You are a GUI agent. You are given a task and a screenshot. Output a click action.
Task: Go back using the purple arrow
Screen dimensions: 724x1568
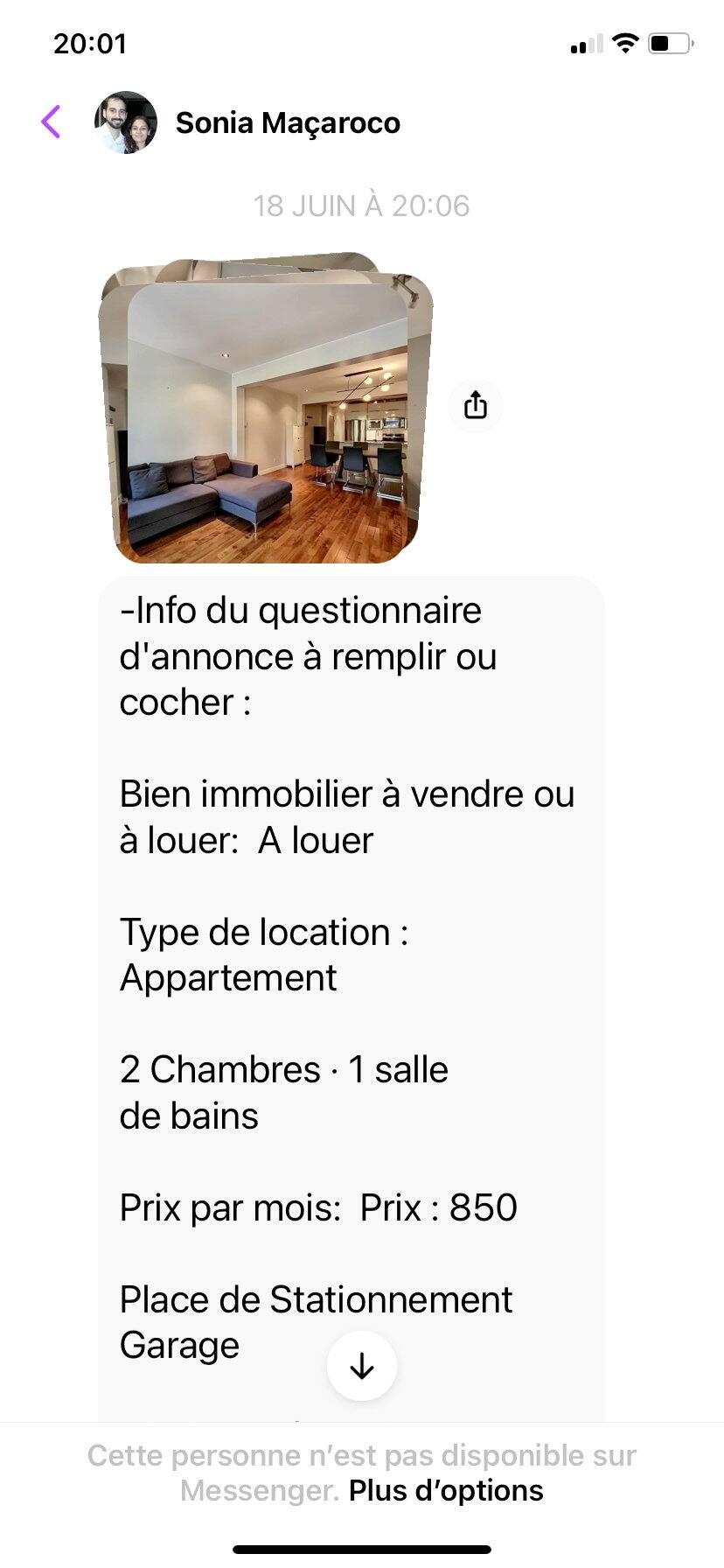pos(52,122)
